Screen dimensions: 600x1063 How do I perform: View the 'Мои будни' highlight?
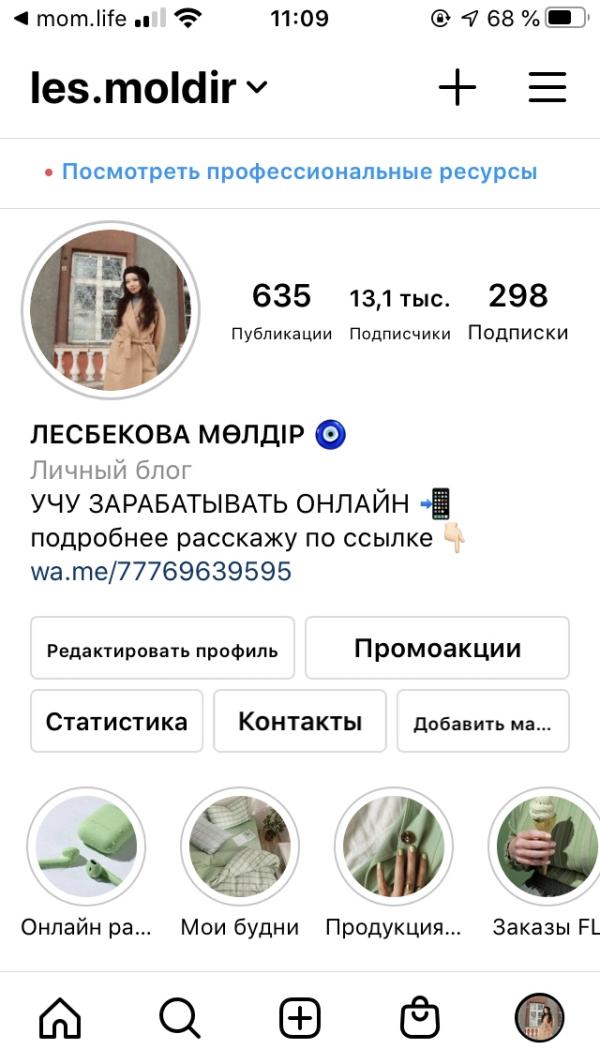pyautogui.click(x=240, y=846)
